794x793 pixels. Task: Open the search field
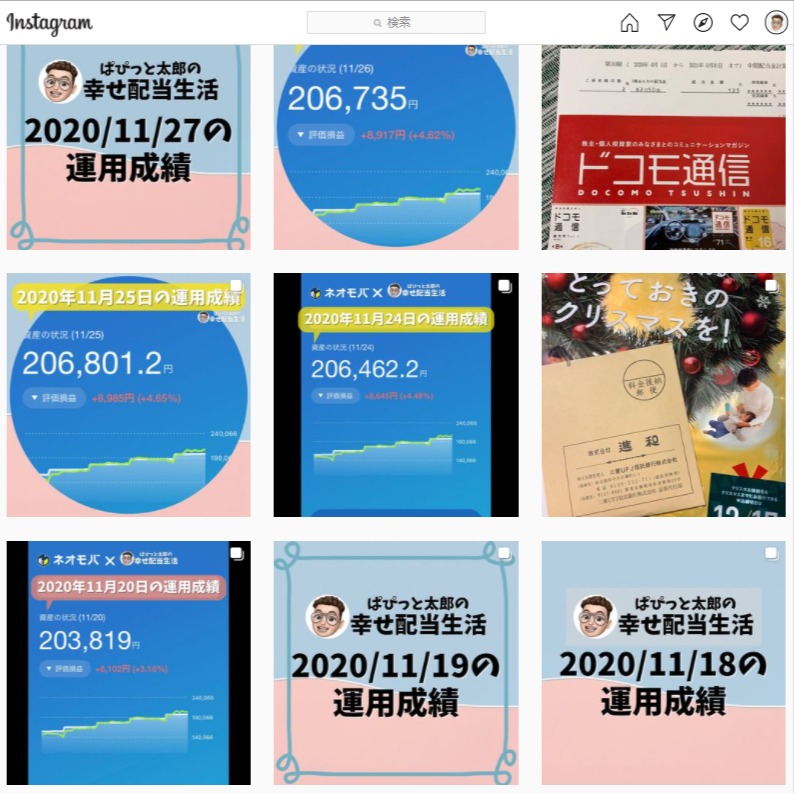pyautogui.click(x=396, y=22)
